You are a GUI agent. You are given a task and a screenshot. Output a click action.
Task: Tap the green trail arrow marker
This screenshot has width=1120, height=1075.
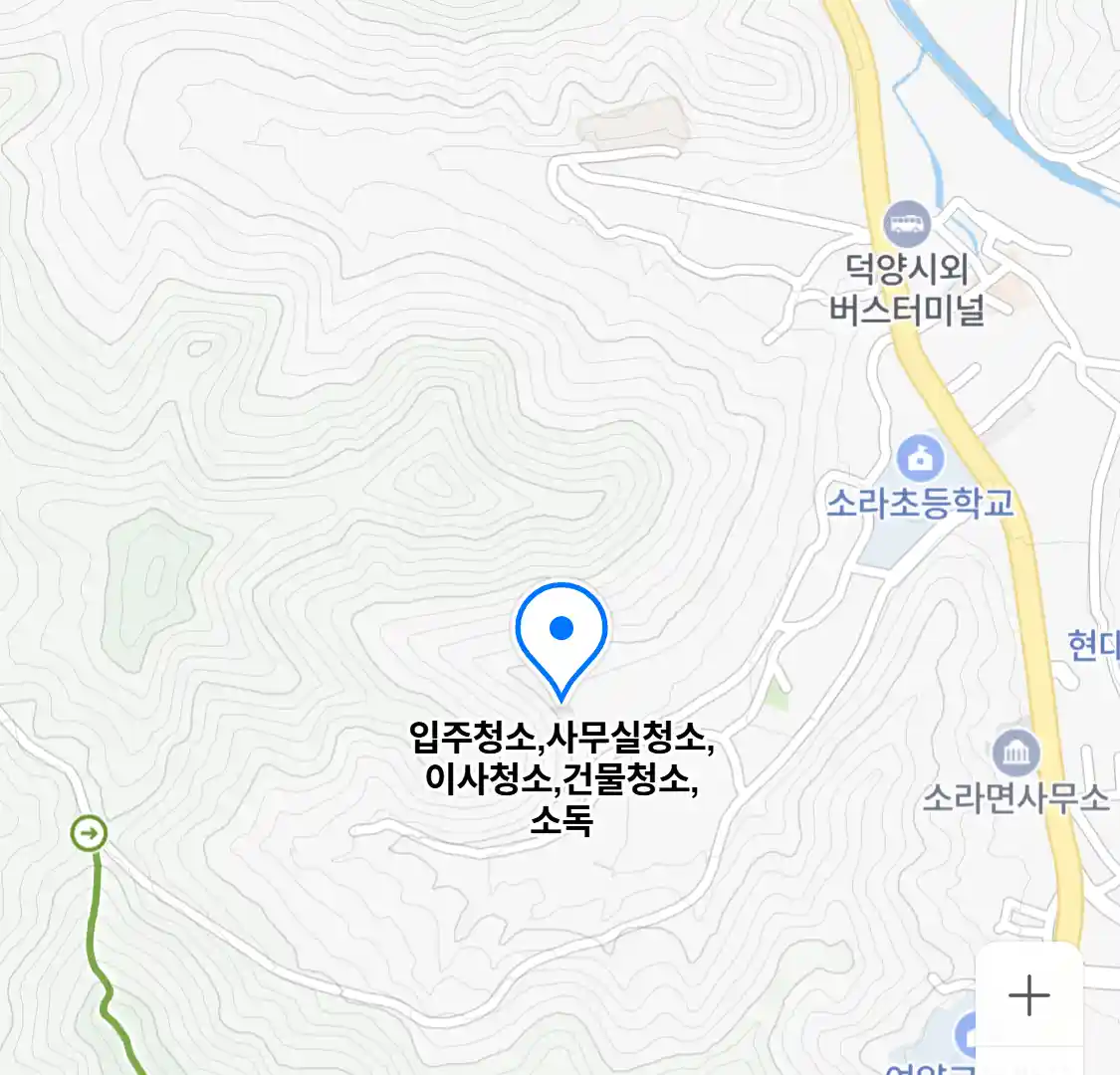pyautogui.click(x=90, y=833)
